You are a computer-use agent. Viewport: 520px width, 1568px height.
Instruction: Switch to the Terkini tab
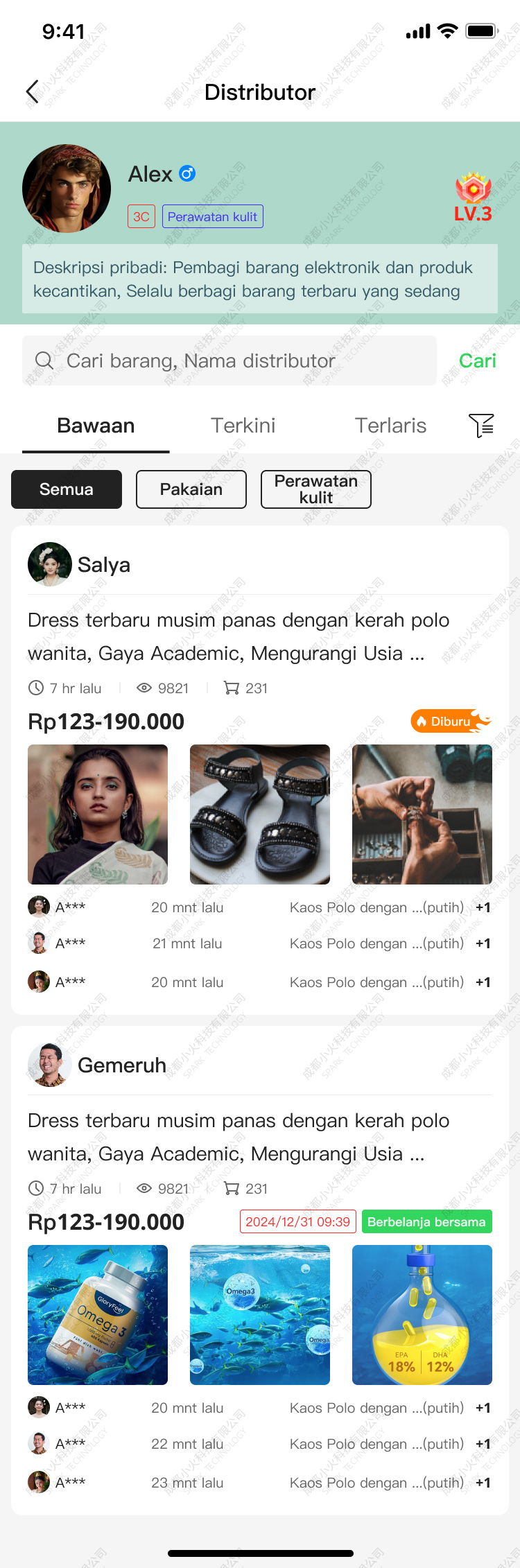(243, 426)
